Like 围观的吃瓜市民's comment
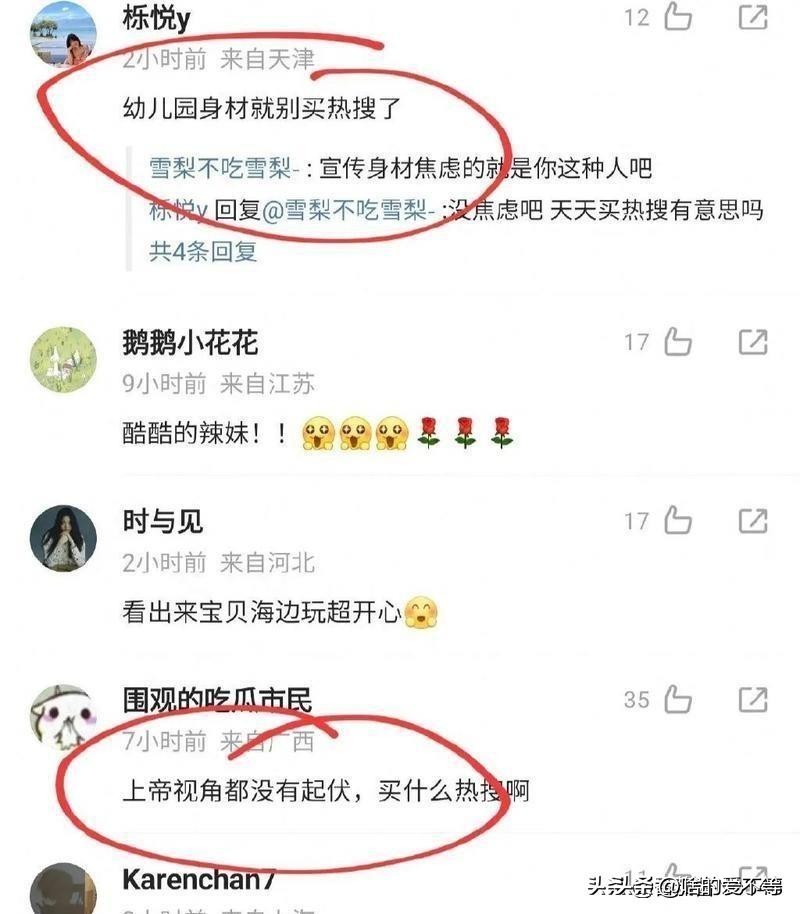This screenshot has width=800, height=914. 678,699
